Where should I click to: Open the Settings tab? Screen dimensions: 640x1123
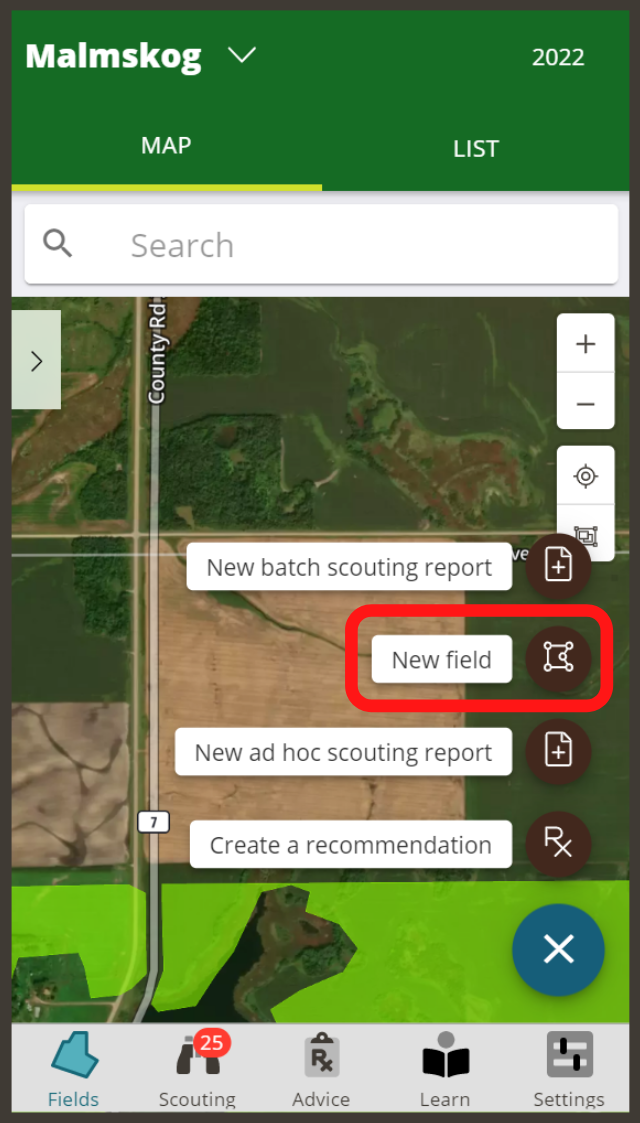[568, 1070]
